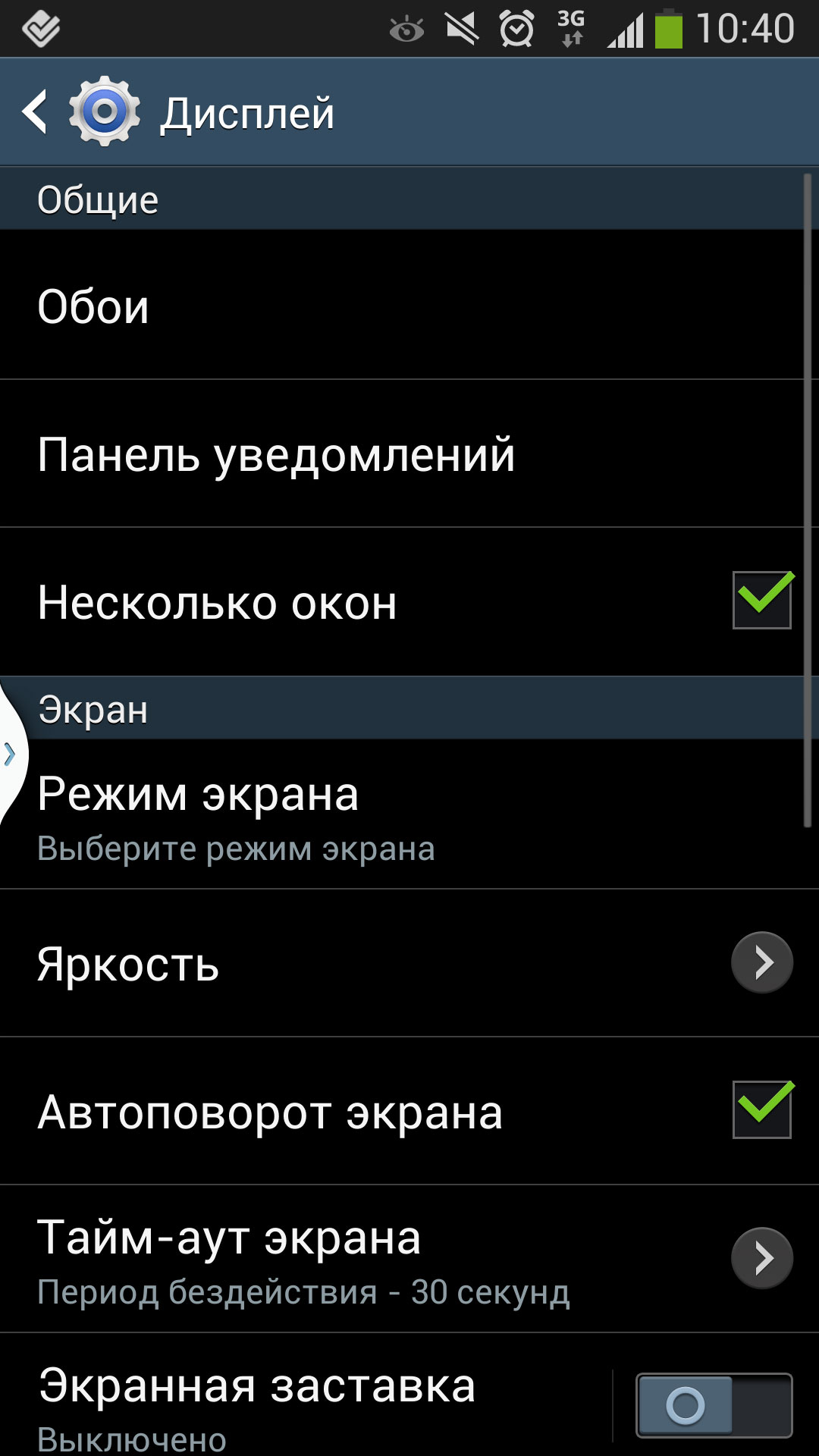The width and height of the screenshot is (819, 1456).
Task: Turn on the Экранная заставка switch
Action: click(714, 1405)
